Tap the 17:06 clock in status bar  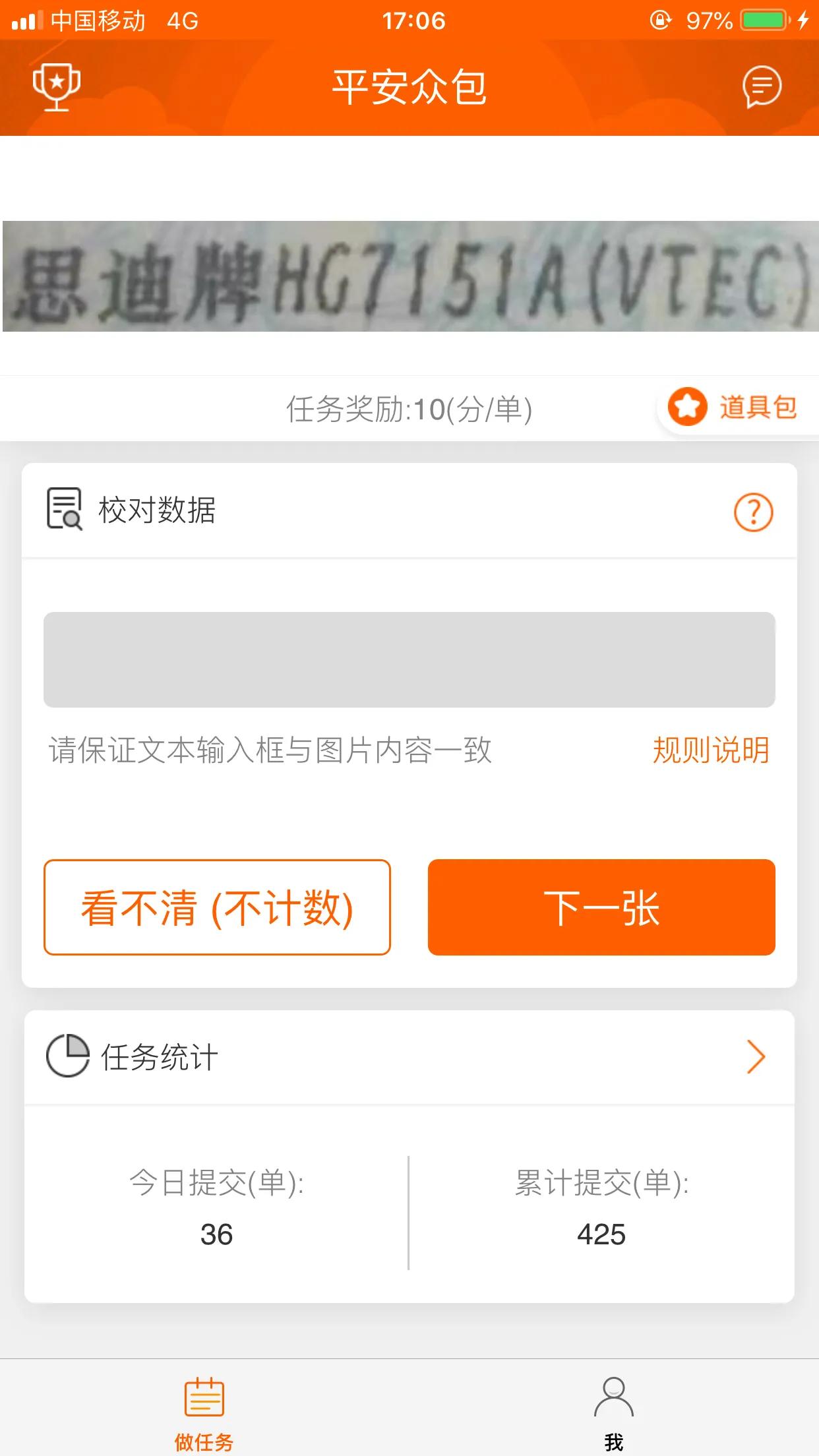coord(409,21)
